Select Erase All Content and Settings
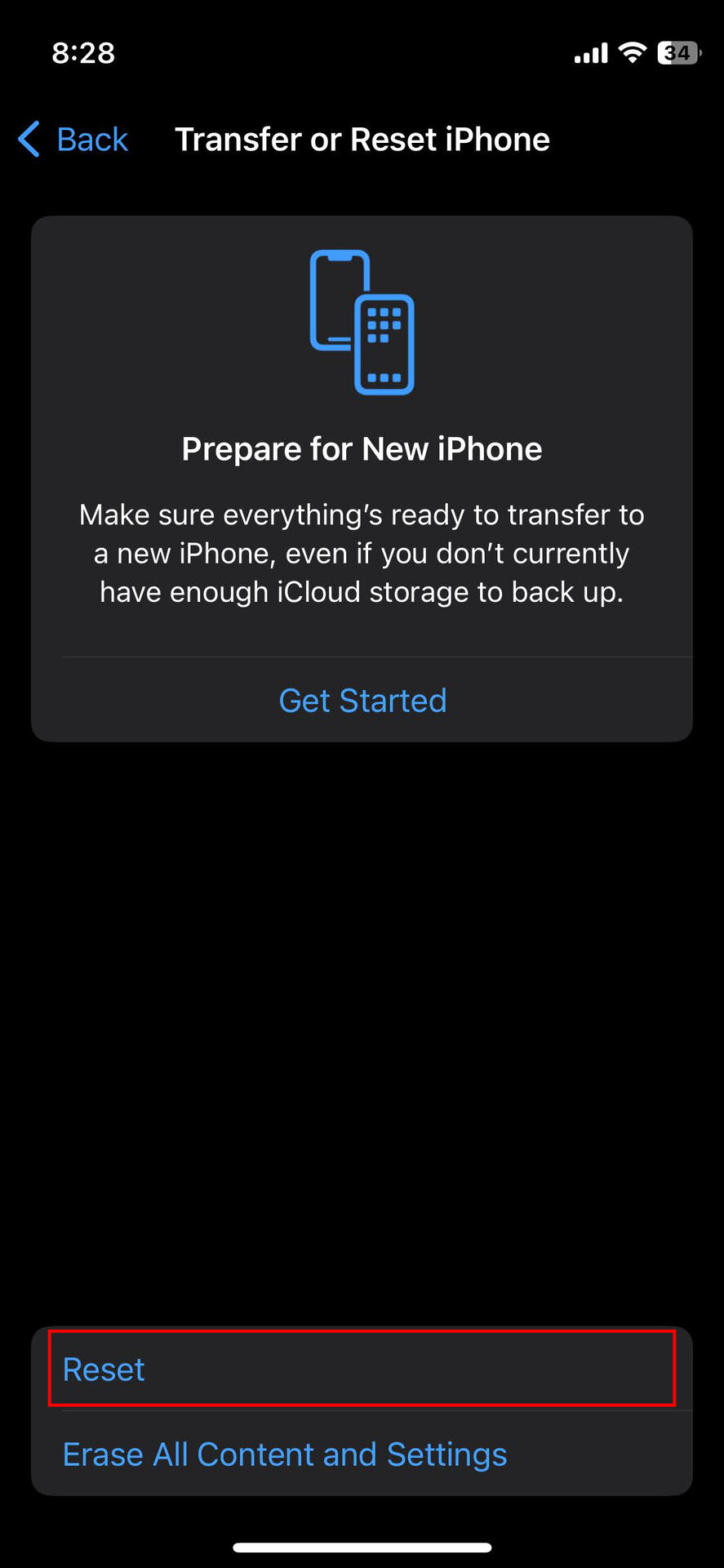Image resolution: width=724 pixels, height=1568 pixels. point(362,1454)
